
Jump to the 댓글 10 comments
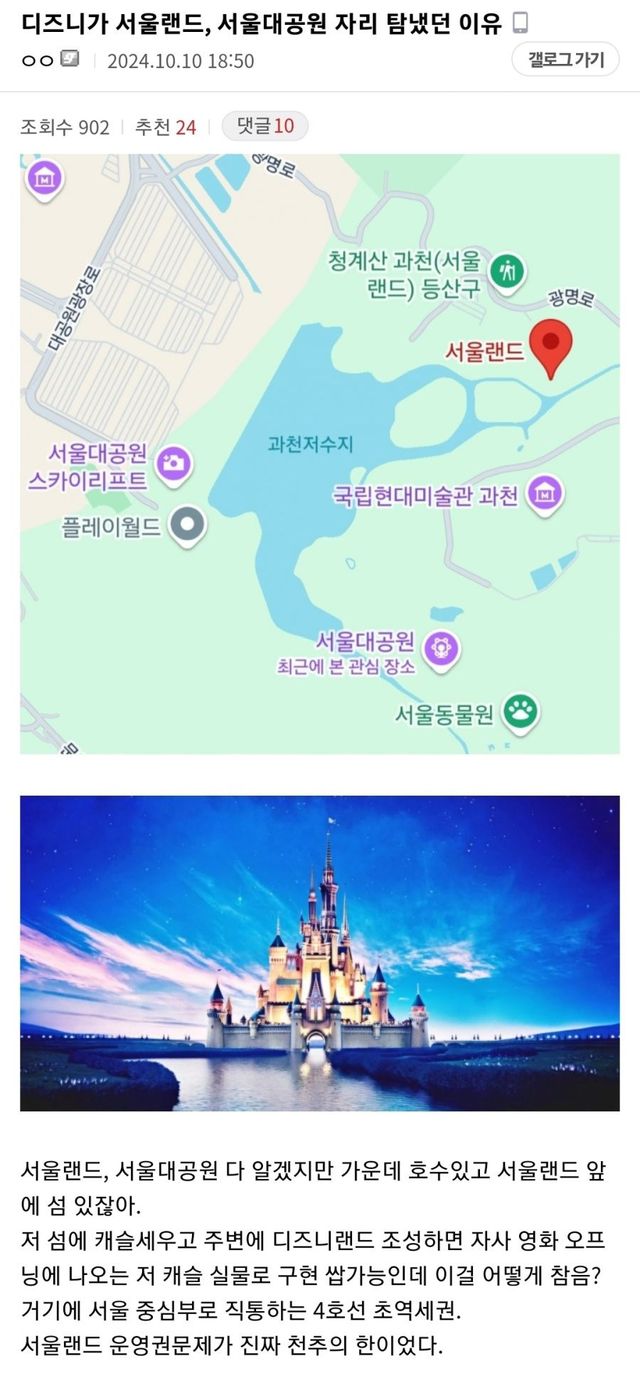265,126
